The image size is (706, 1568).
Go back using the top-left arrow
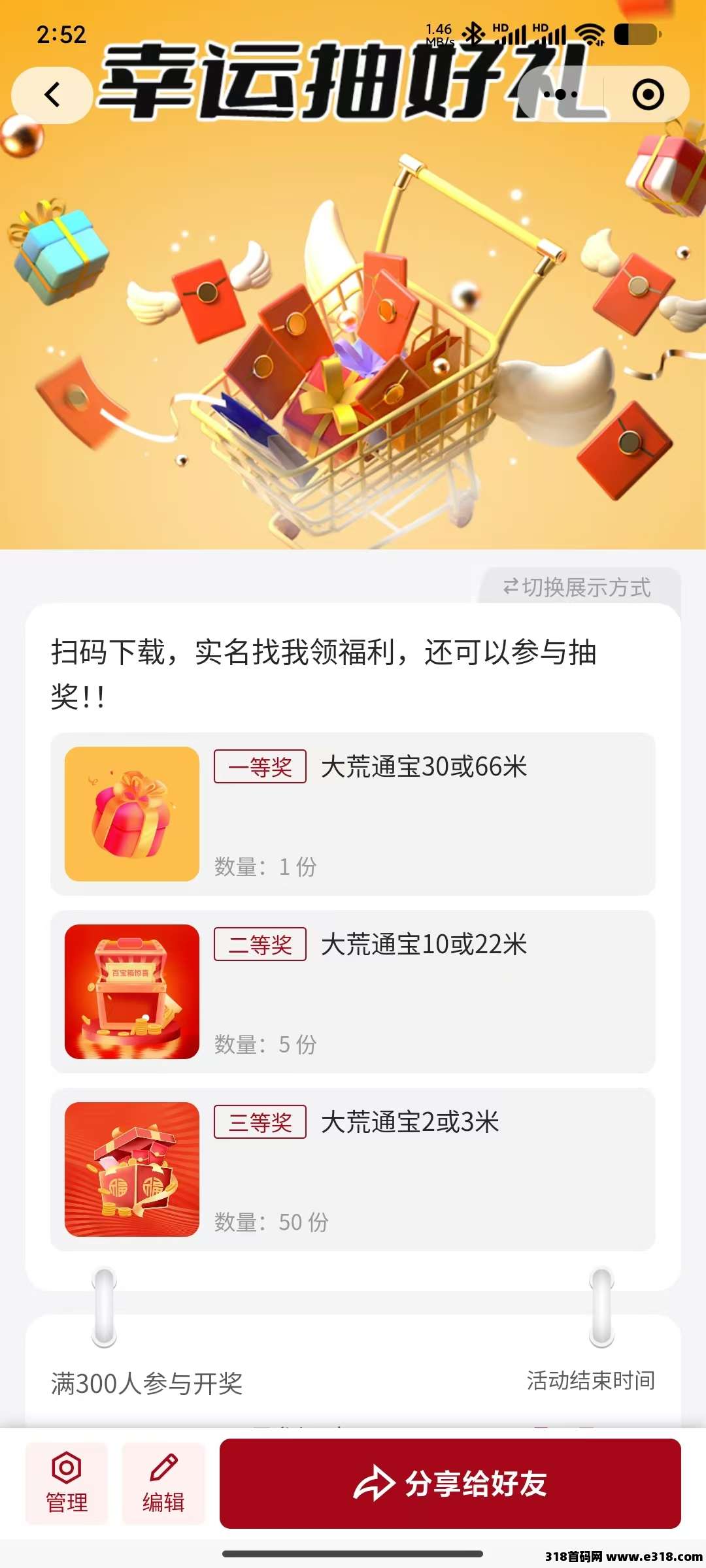point(52,95)
